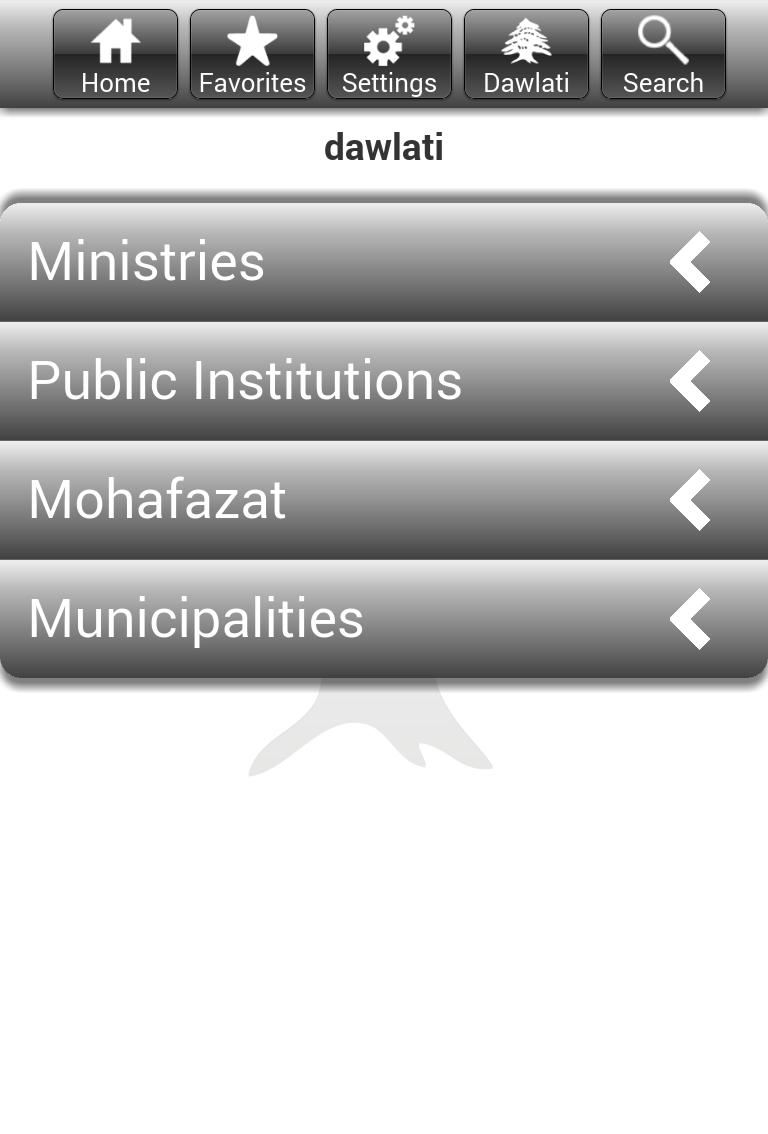This screenshot has height=1134, width=768.
Task: Open Search using the magnifier icon
Action: (662, 42)
